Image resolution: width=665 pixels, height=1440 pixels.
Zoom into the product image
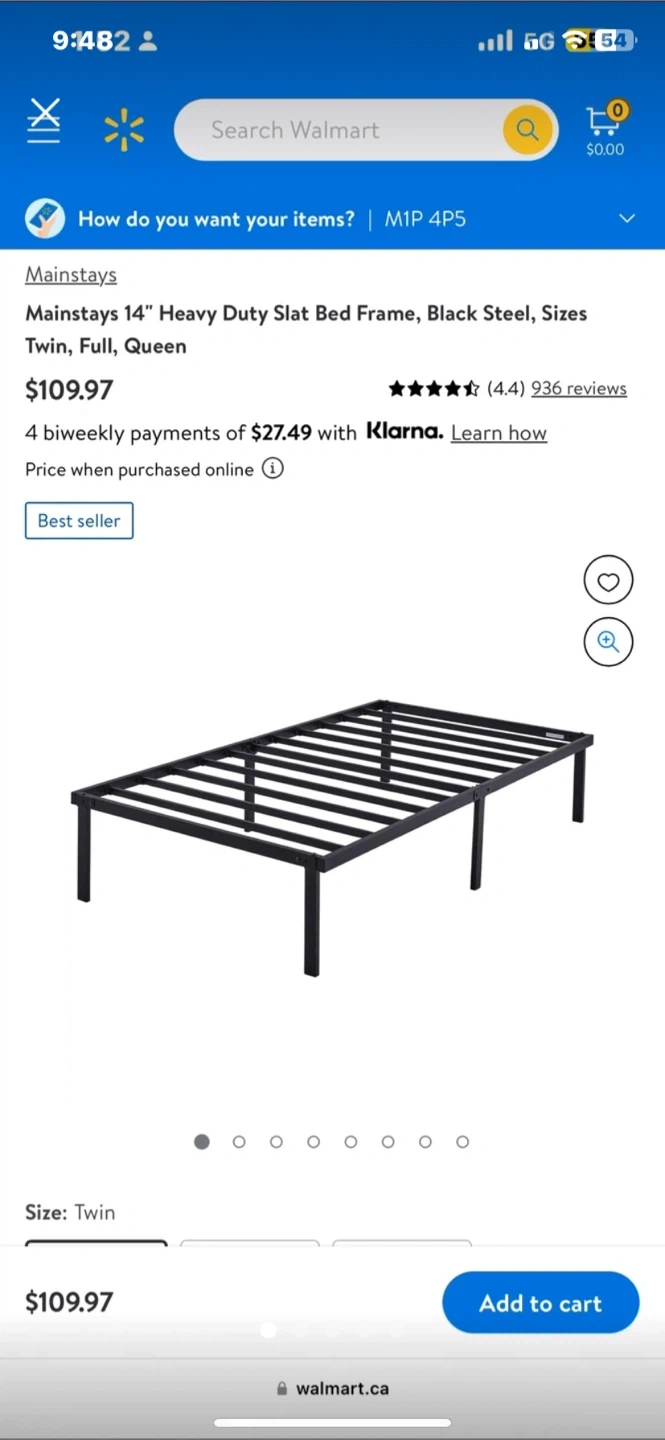(608, 641)
